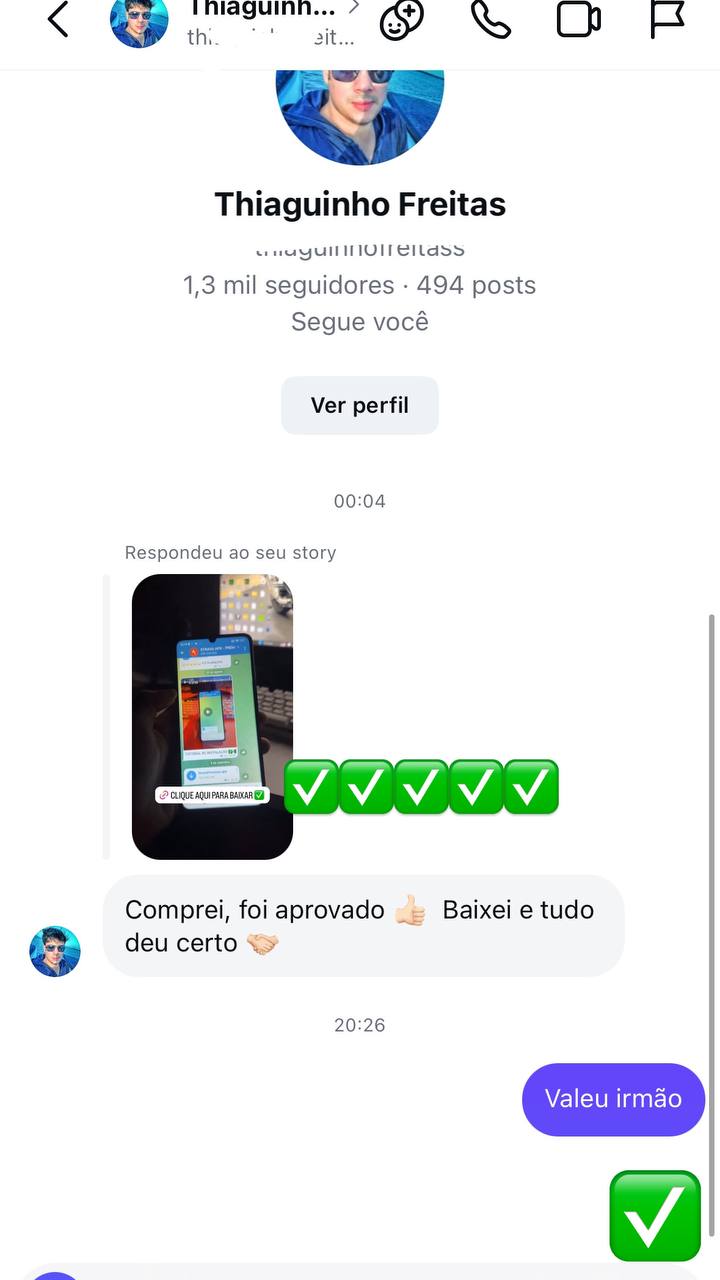Image resolution: width=720 pixels, height=1280 pixels.
Task: Go back to the message list
Action: click(x=58, y=20)
